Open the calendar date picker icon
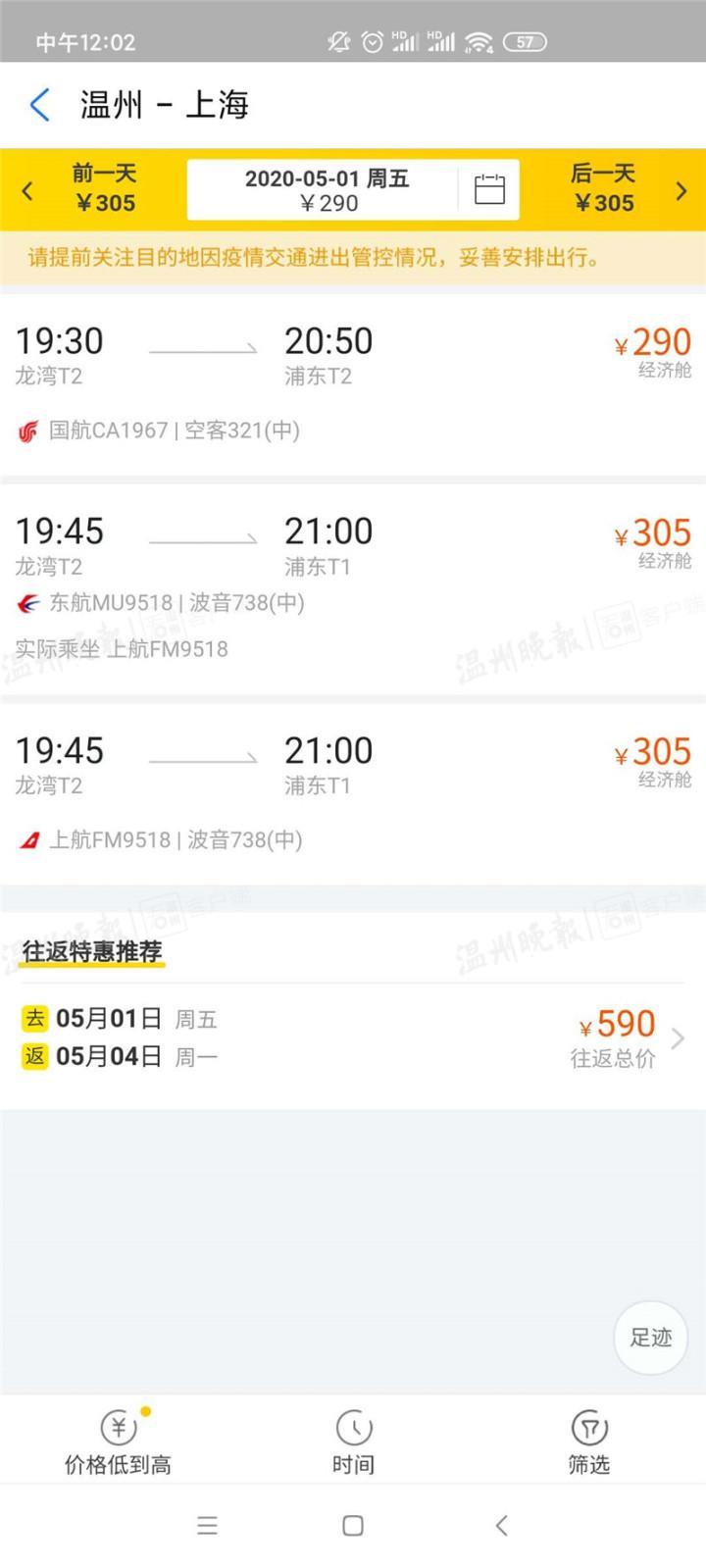The image size is (706, 1568). click(x=489, y=188)
